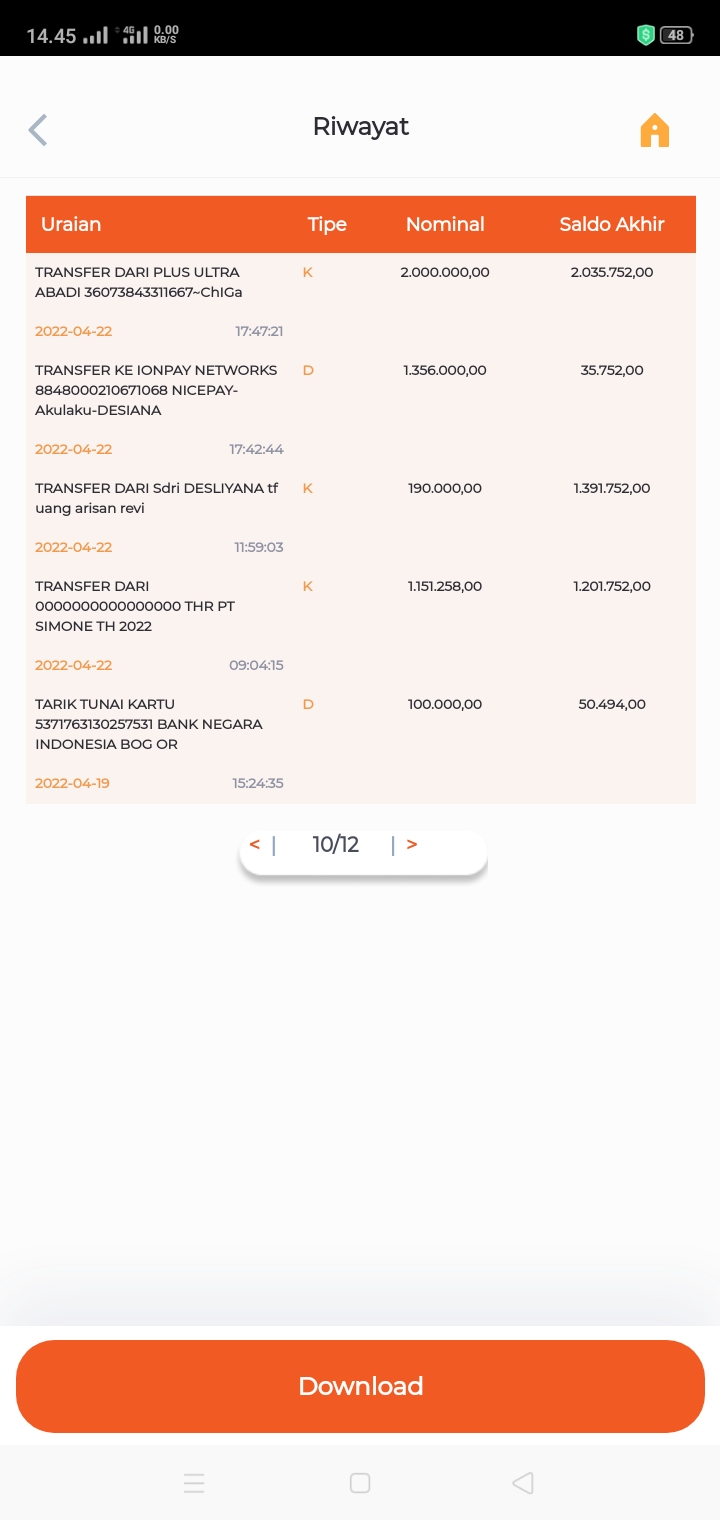720x1520 pixels.
Task: Download the transaction history
Action: pos(360,1386)
